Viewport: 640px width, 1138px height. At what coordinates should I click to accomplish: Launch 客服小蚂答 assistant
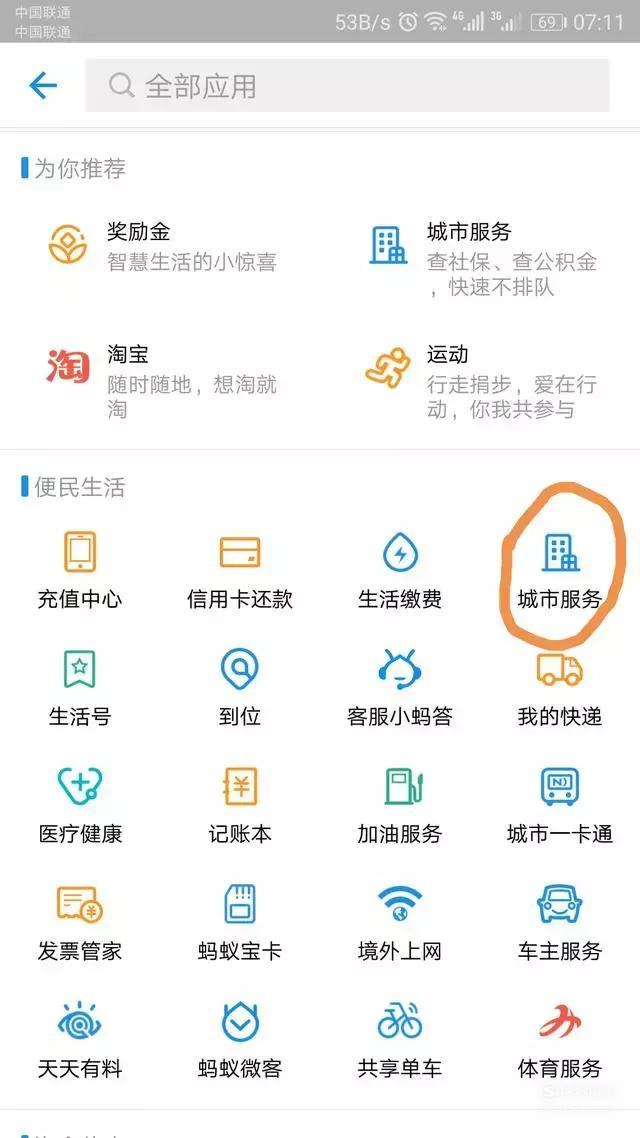click(x=400, y=688)
